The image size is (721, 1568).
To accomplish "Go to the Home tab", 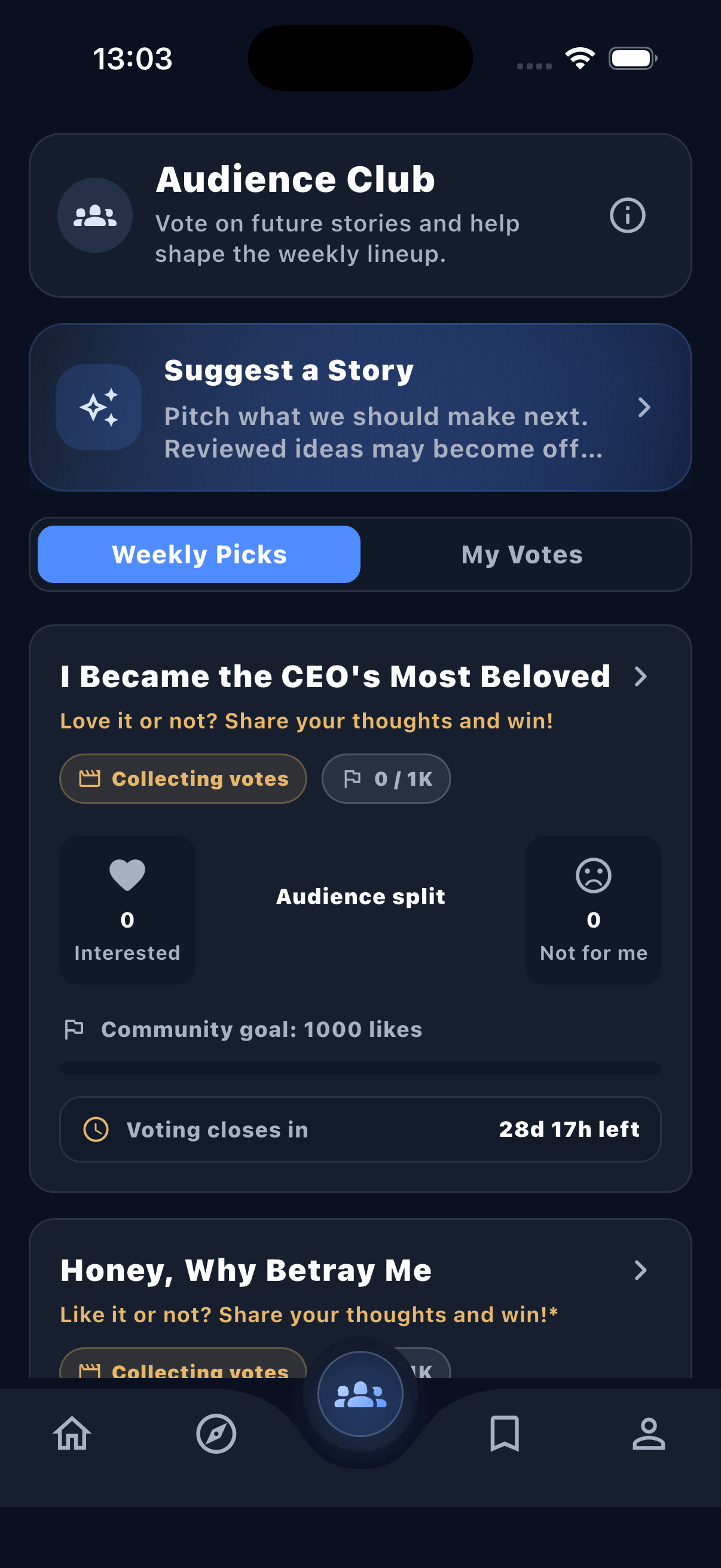I will point(72,1433).
